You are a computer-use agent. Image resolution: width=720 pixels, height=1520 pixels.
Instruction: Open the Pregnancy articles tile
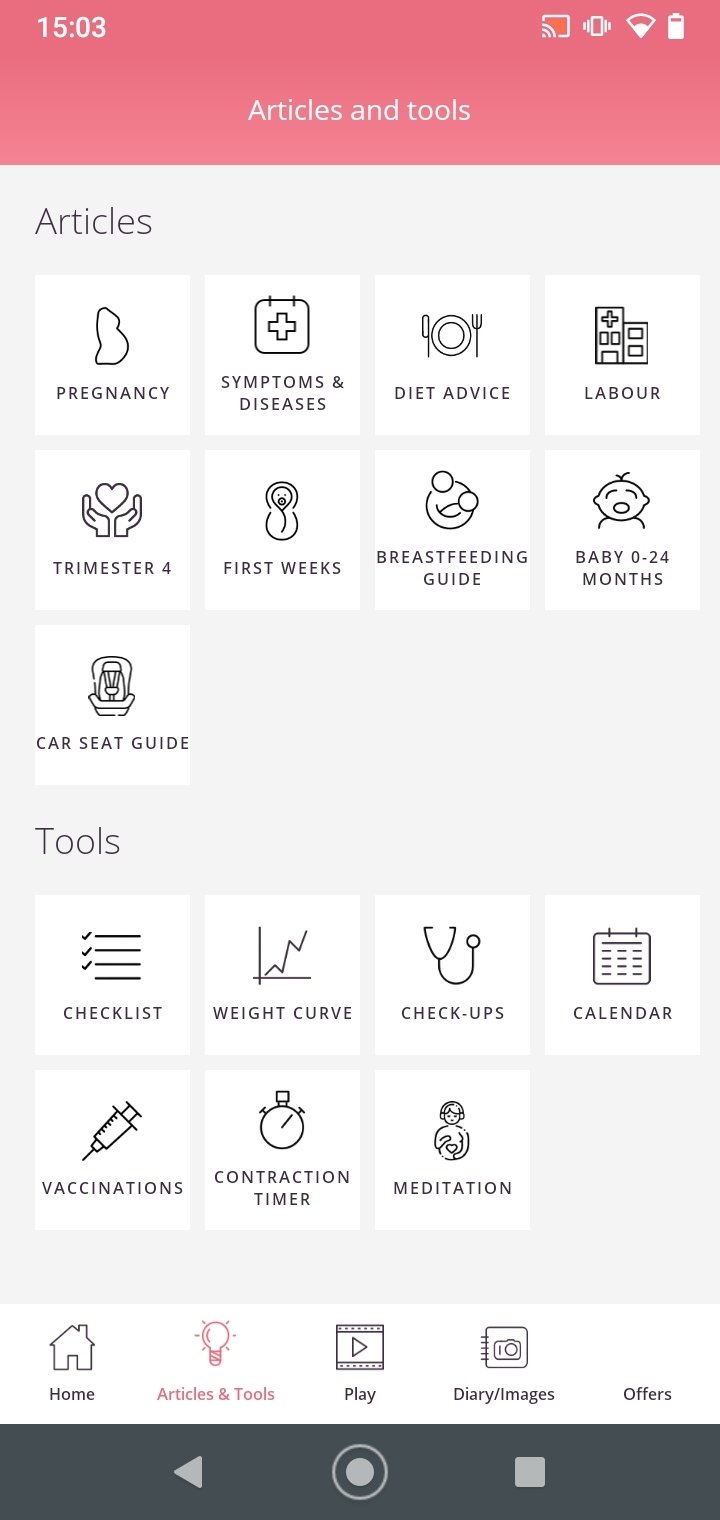pos(112,355)
